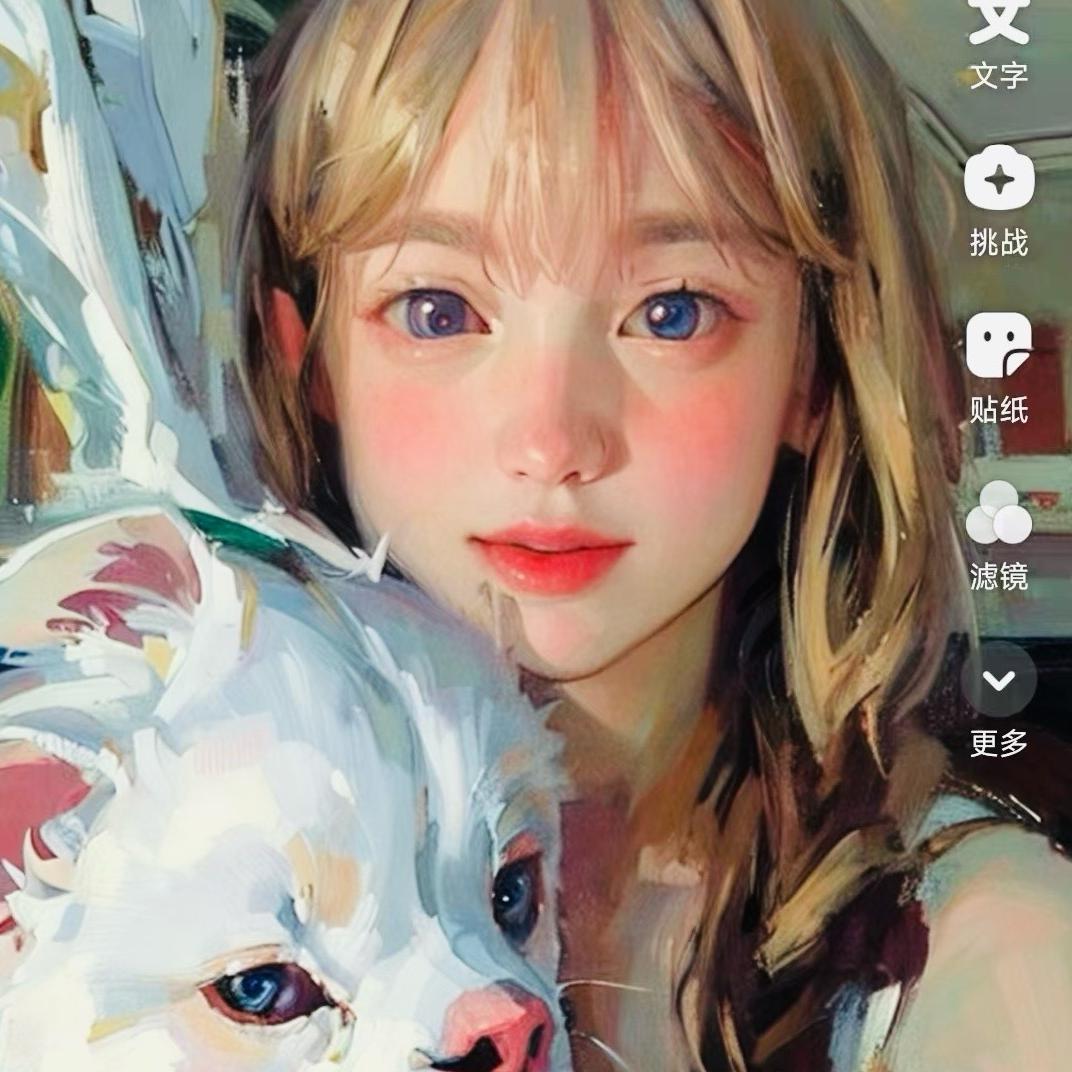This screenshot has height=1072, width=1072.
Task: Expand 更多 to show more tools
Action: [x=999, y=700]
